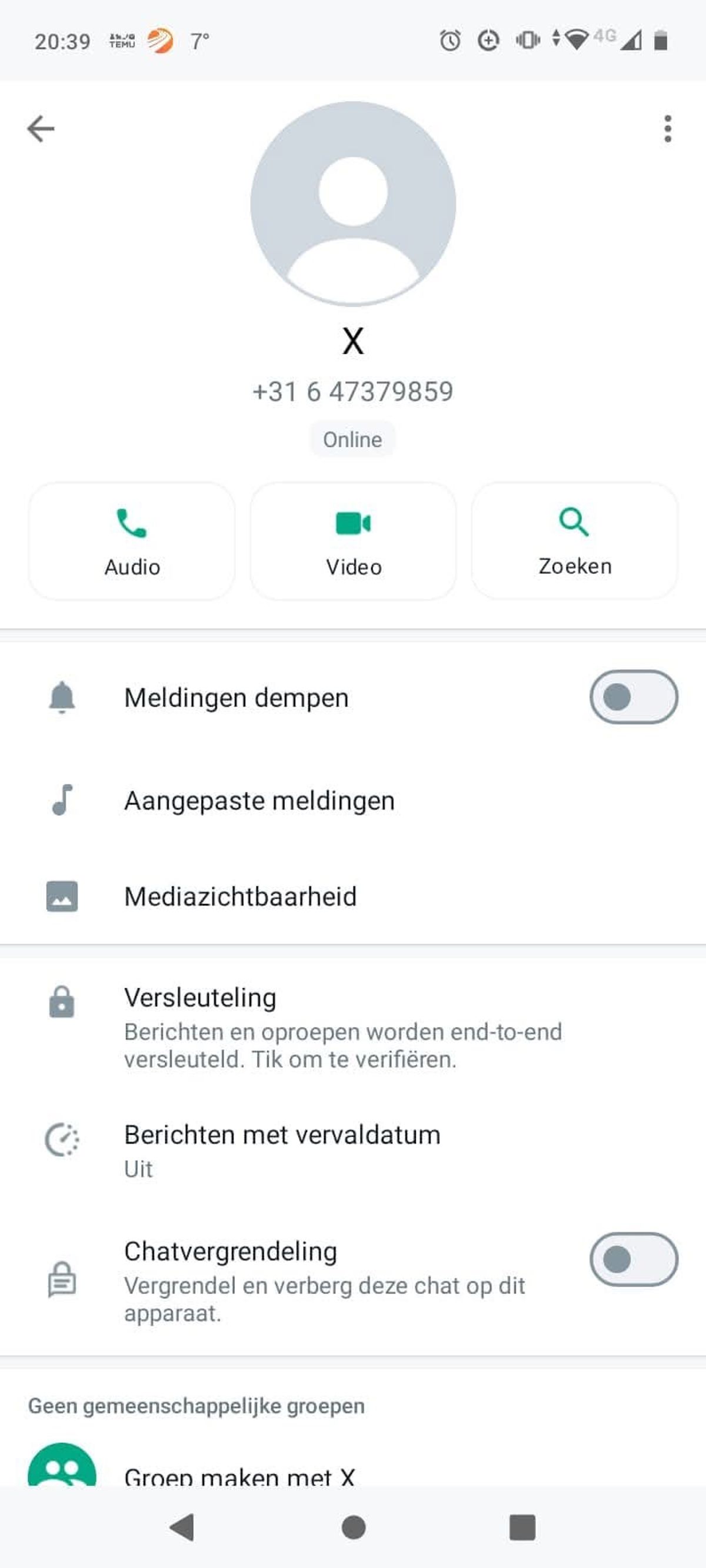Tap the system home button

(354, 1527)
